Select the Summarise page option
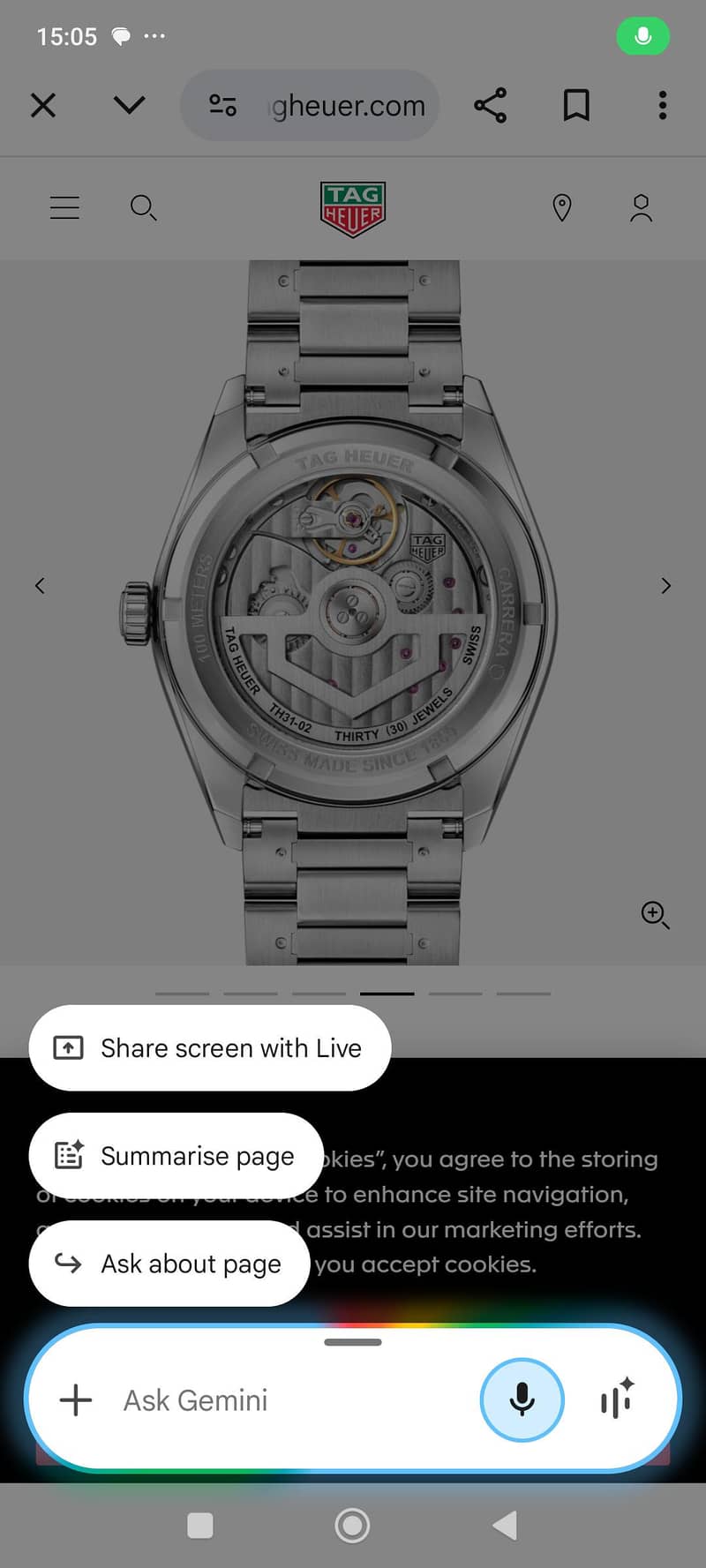The image size is (706, 1568). (x=176, y=1156)
